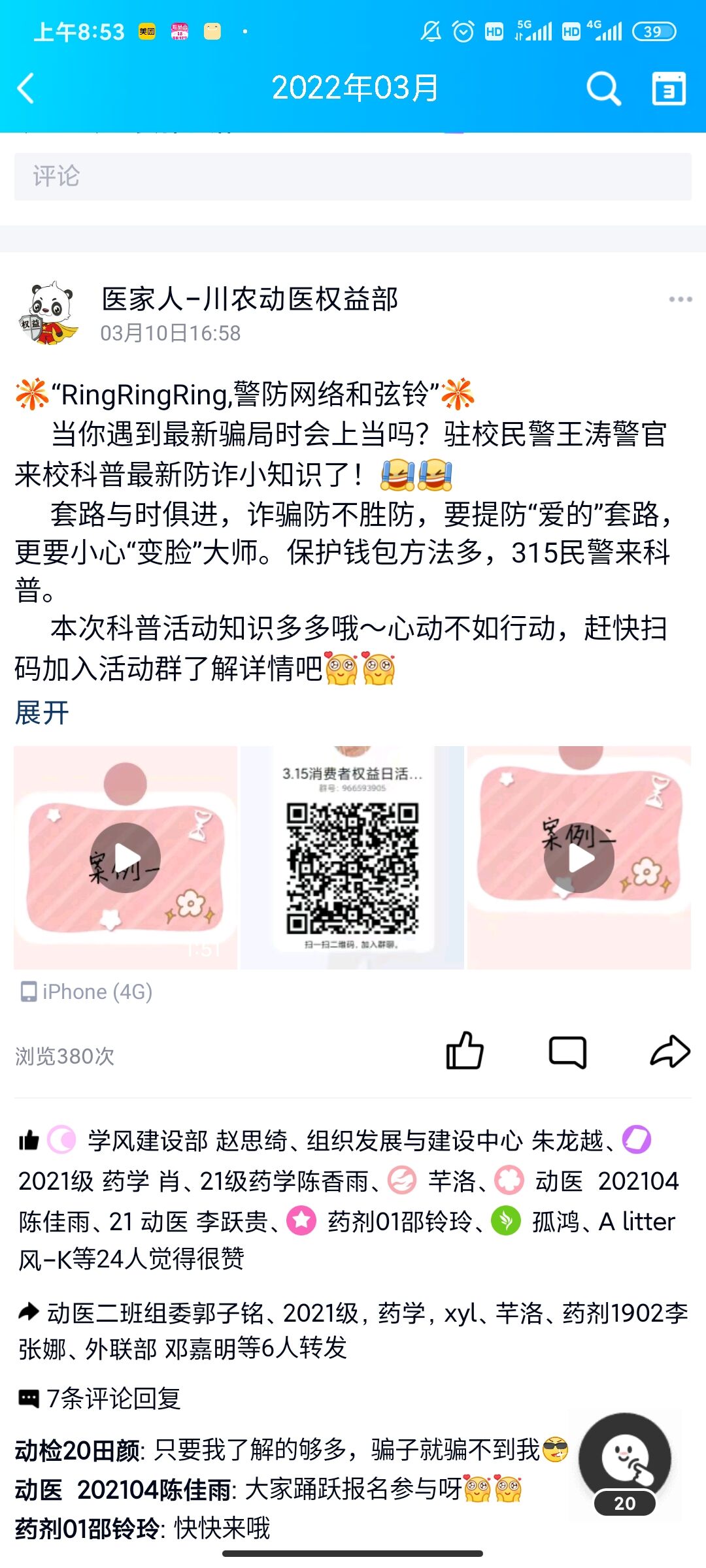706x1568 pixels.
Task: Play the 案例二 video
Action: coord(579,857)
